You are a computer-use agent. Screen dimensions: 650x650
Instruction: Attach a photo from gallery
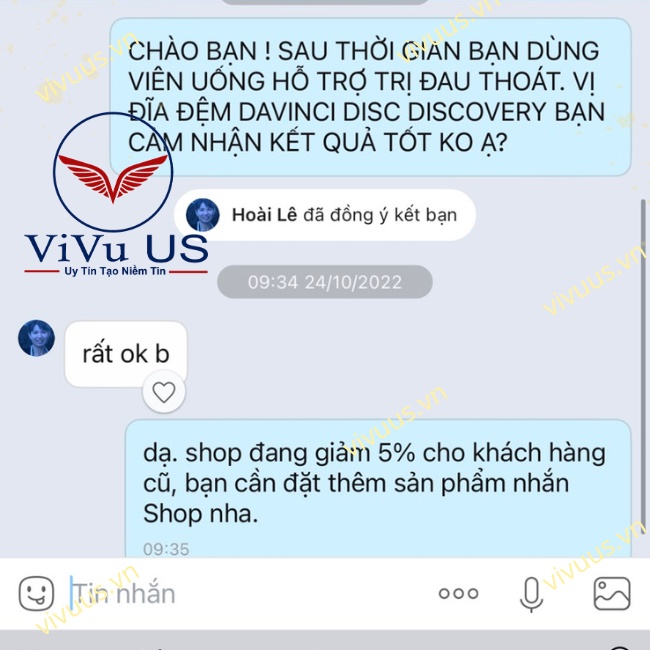[x=611, y=593]
